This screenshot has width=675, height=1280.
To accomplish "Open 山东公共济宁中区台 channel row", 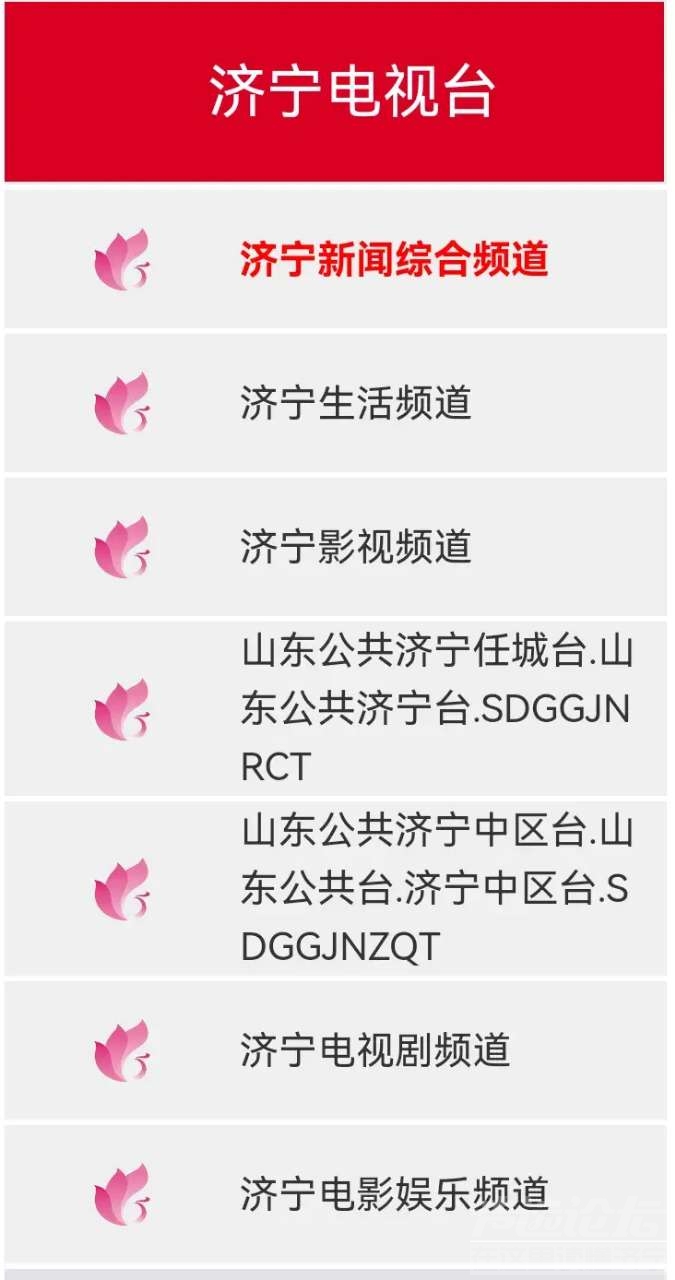I will pos(436,889).
